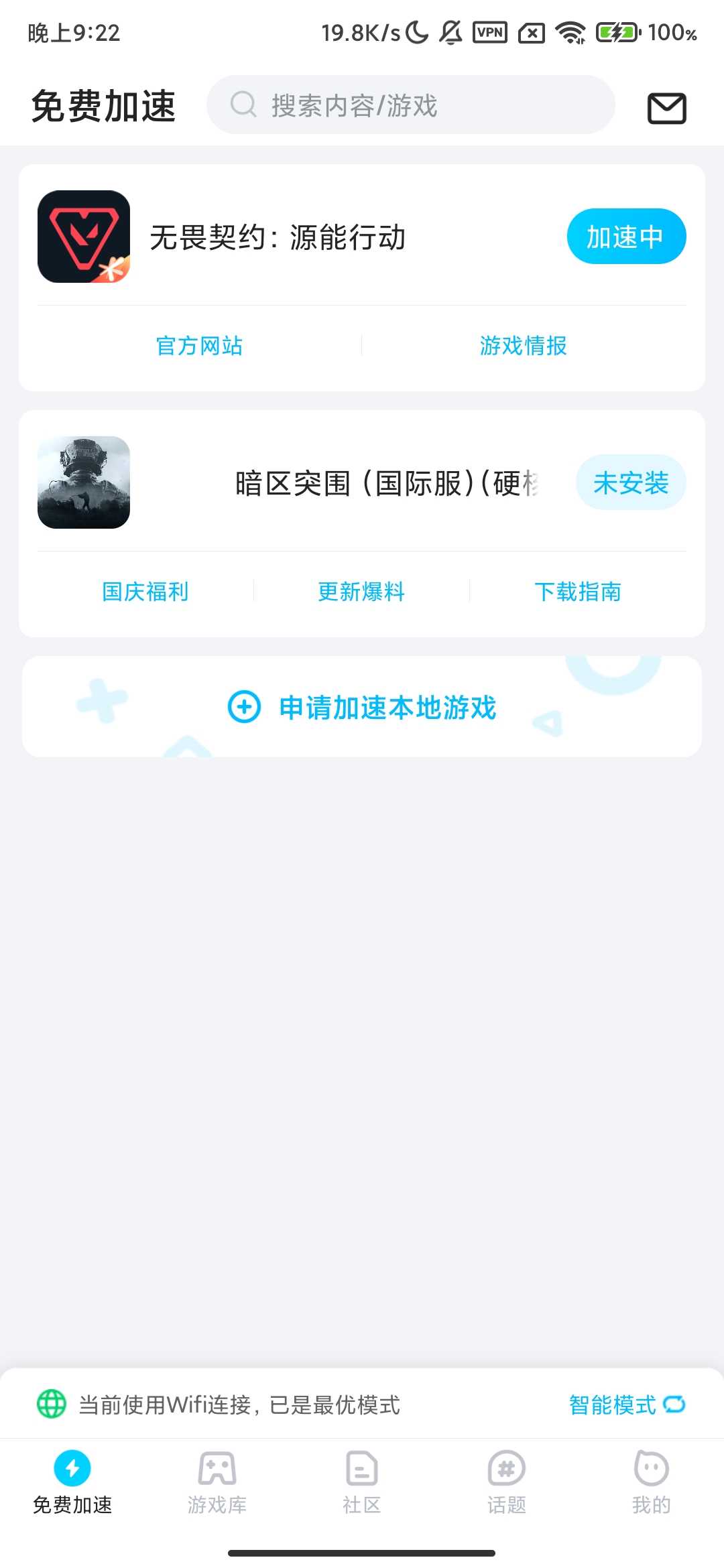
Task: Open the 游戏情报 link
Action: (523, 346)
